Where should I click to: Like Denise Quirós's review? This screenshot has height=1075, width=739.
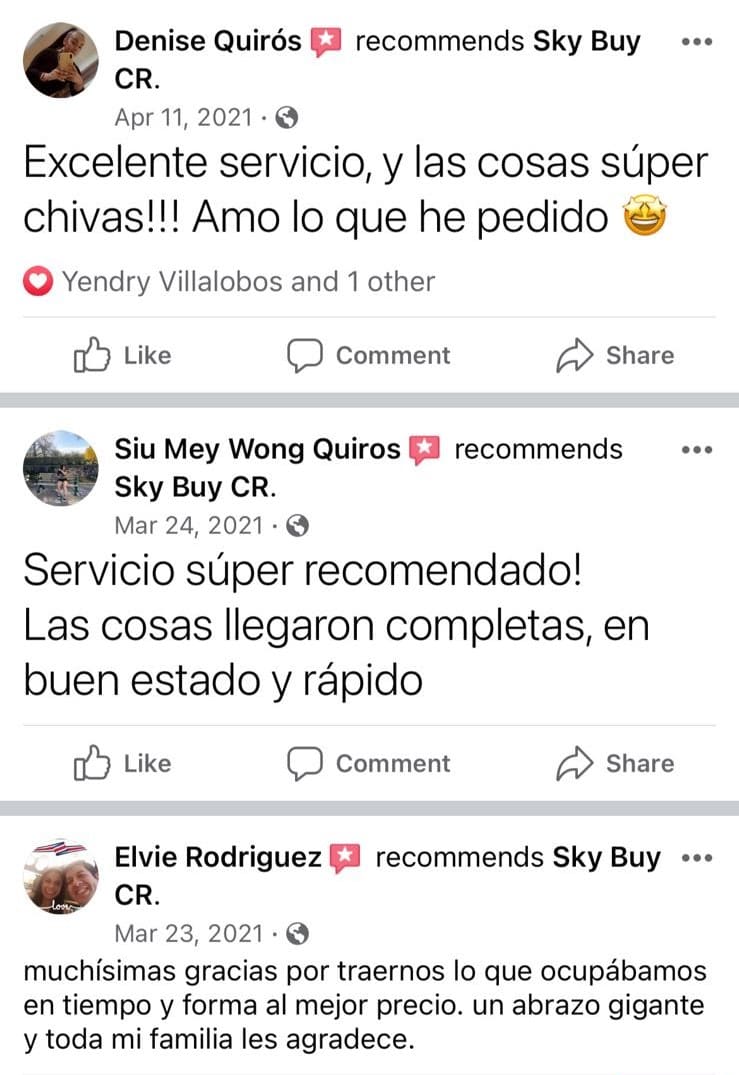(122, 356)
